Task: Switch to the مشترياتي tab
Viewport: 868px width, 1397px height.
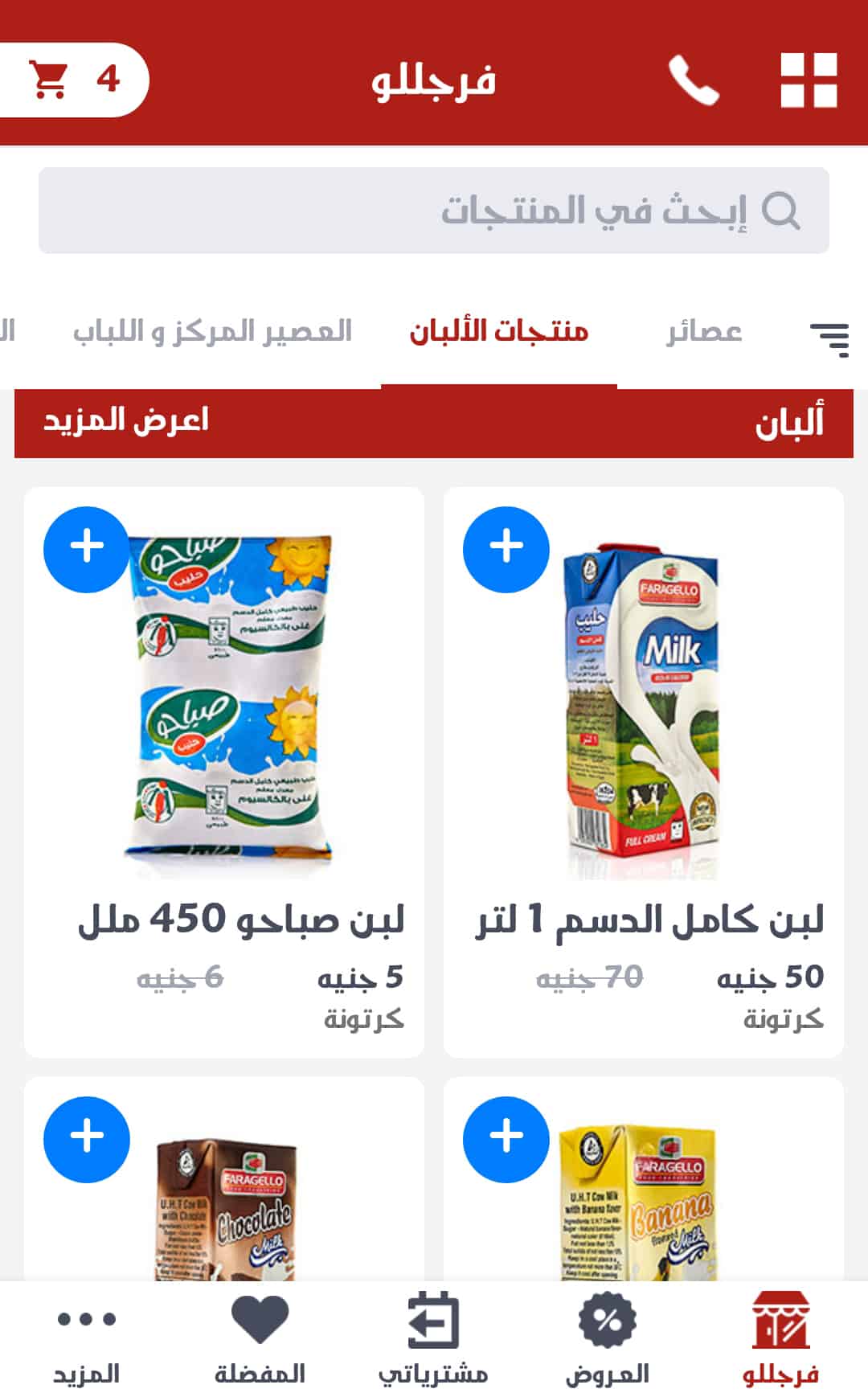Action: (x=433, y=1338)
